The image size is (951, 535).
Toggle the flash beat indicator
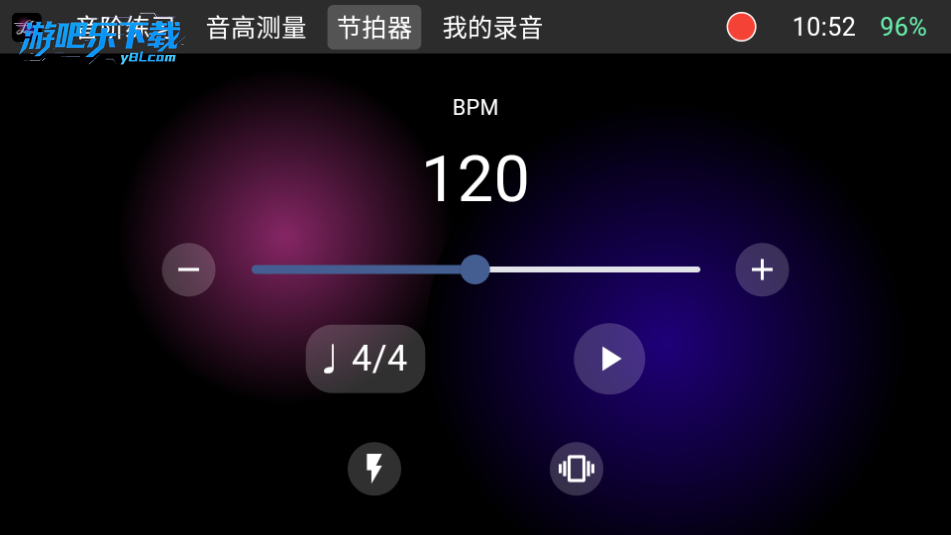point(374,468)
